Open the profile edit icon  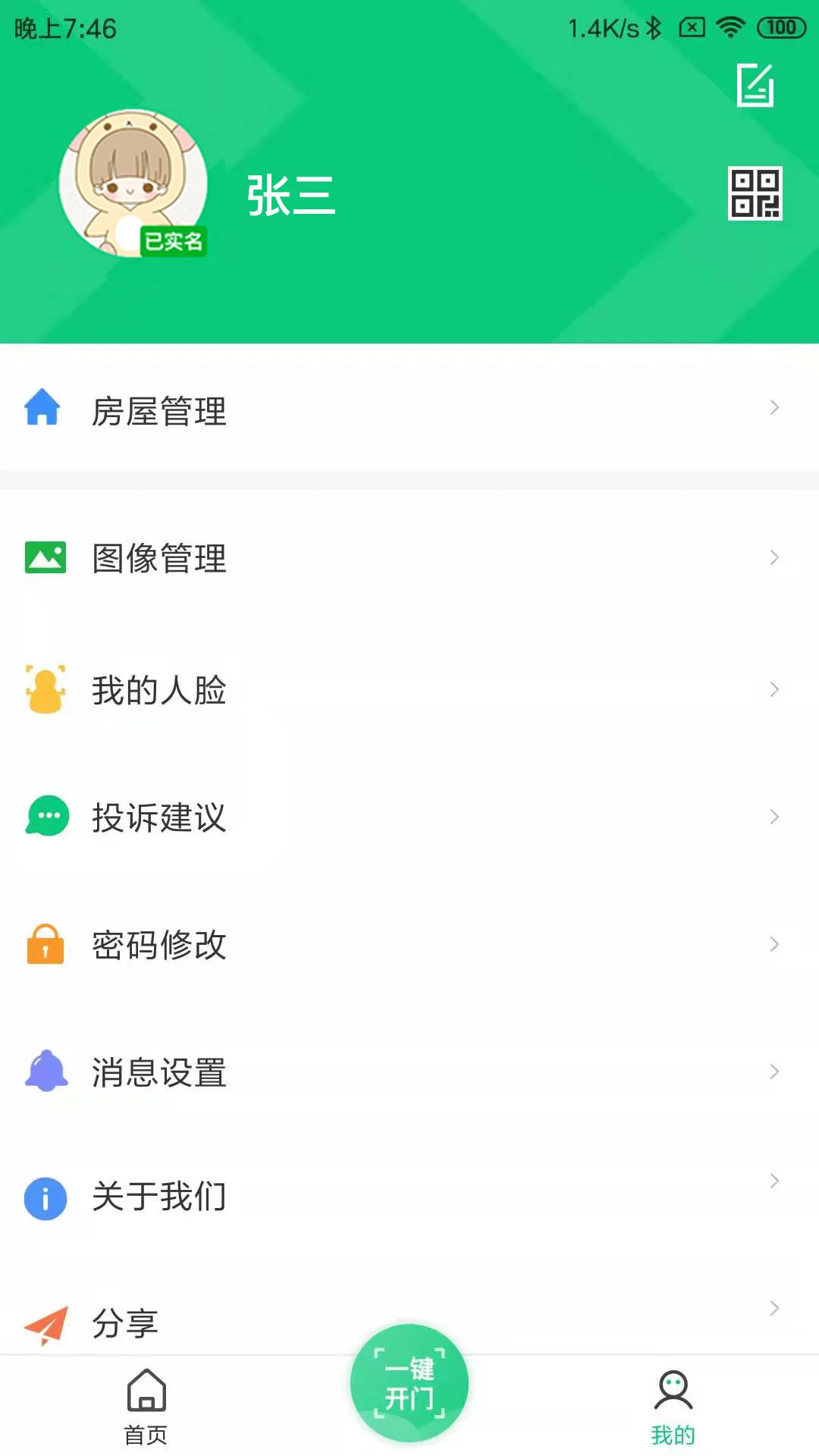pyautogui.click(x=756, y=83)
